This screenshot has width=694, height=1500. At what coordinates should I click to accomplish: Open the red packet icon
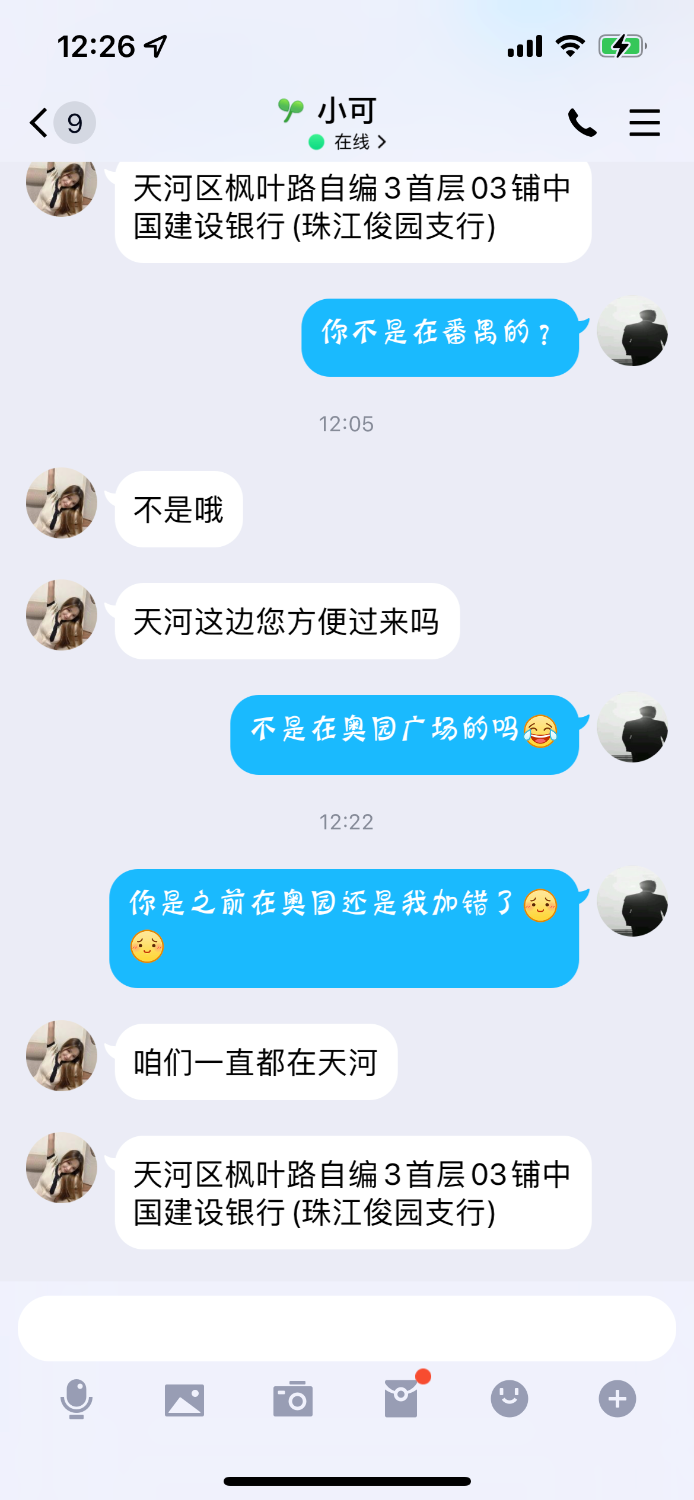401,1398
